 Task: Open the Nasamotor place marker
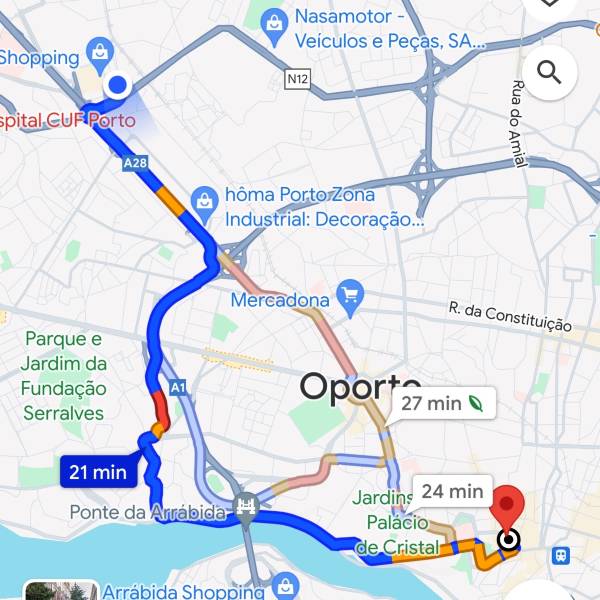[274, 20]
